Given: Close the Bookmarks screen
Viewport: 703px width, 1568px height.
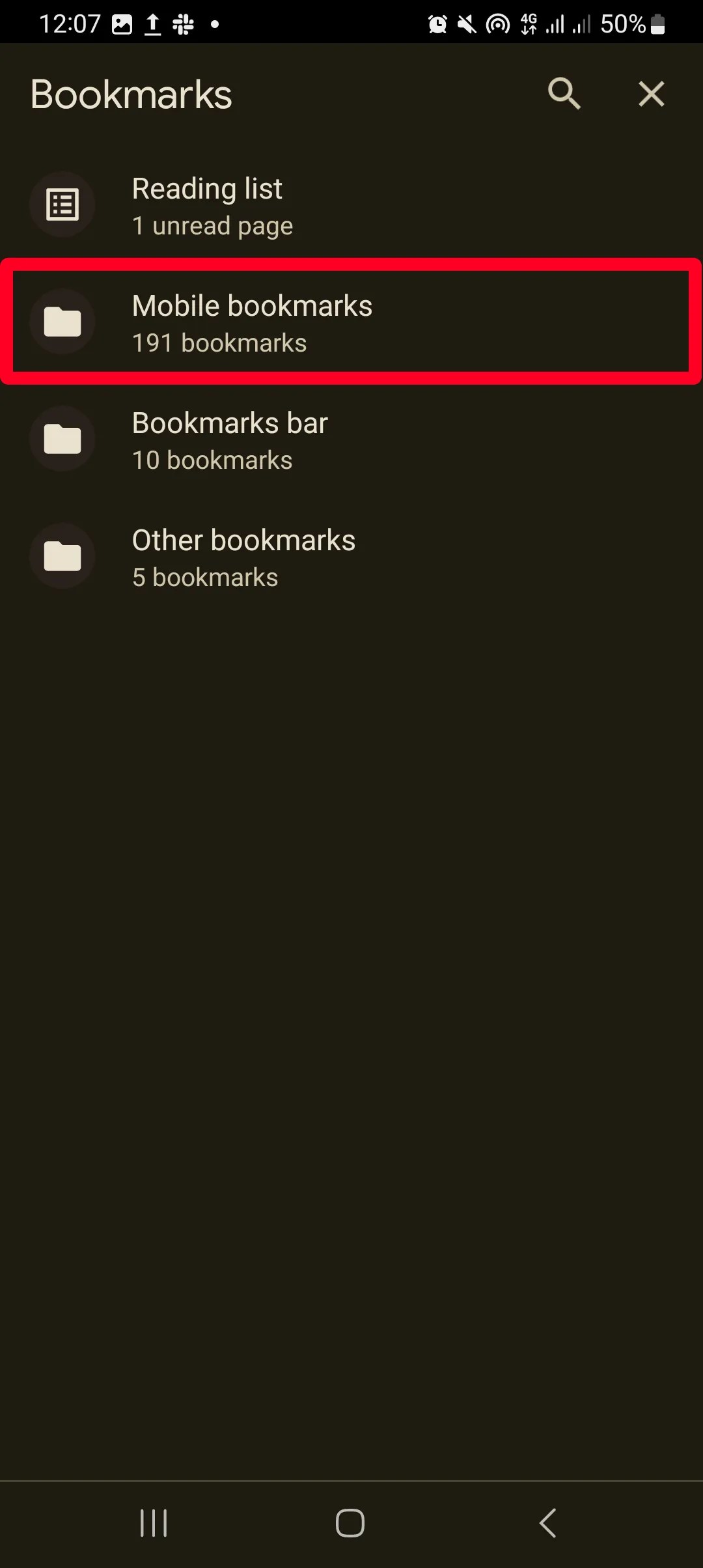Looking at the screenshot, I should (651, 94).
